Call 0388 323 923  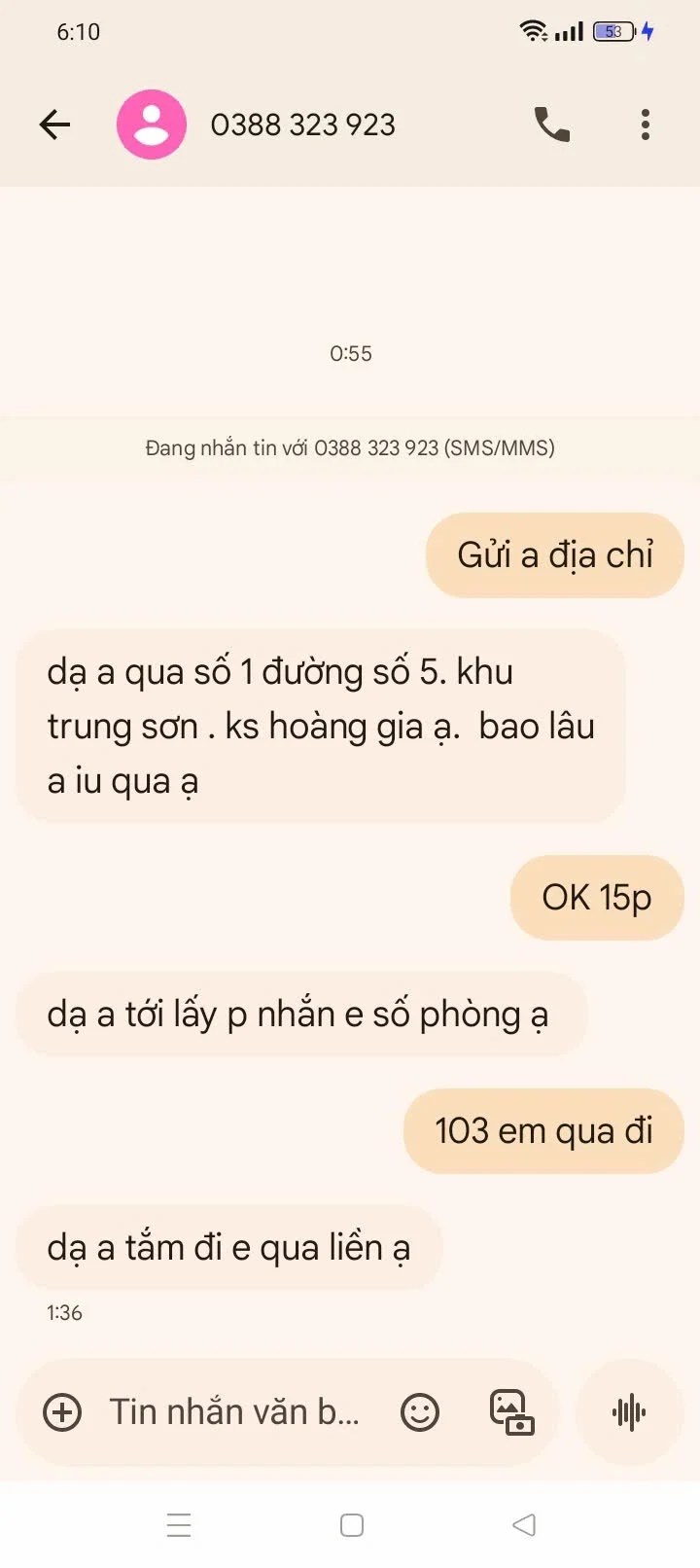[552, 125]
